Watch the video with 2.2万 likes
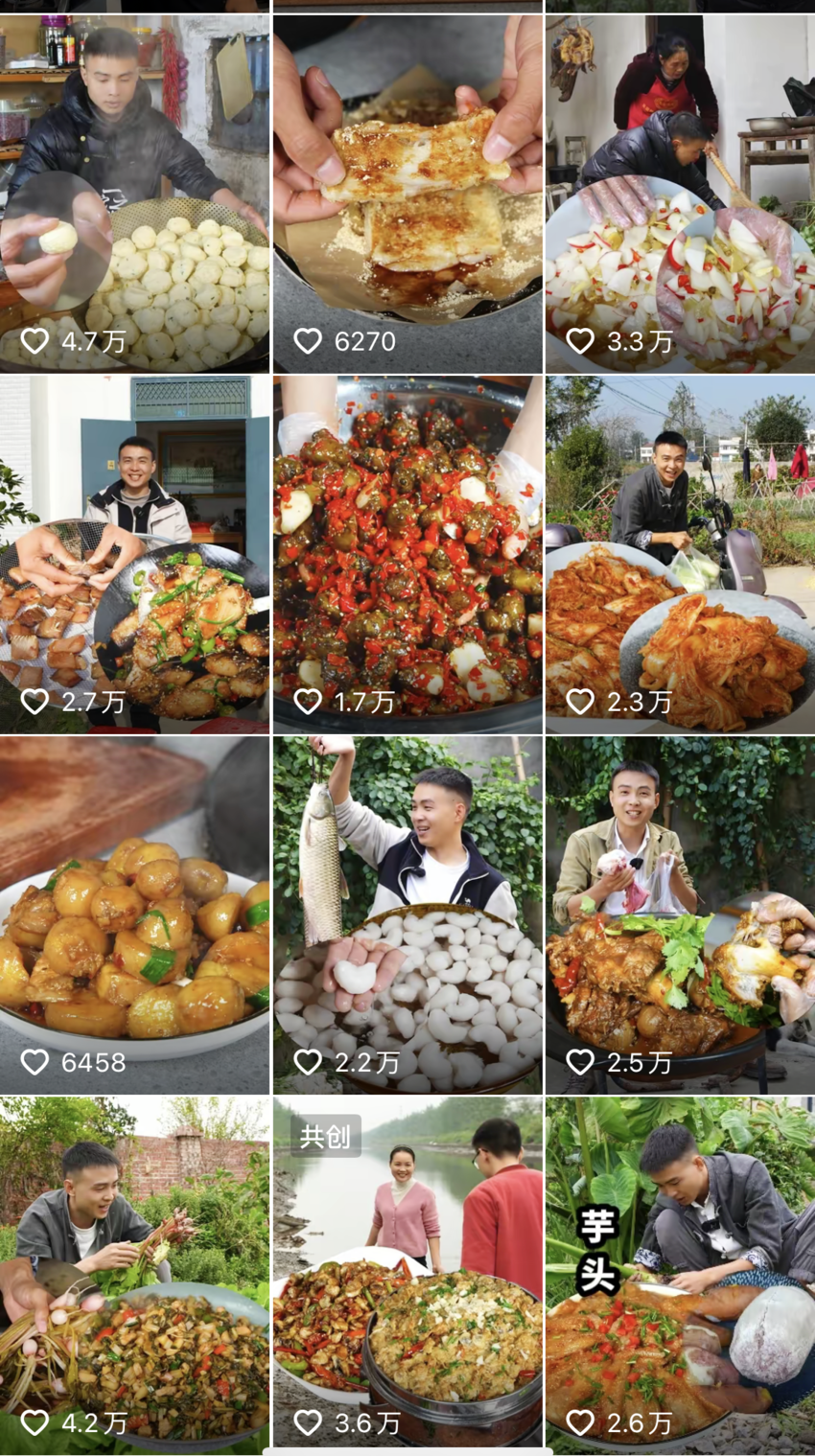 (x=407, y=914)
